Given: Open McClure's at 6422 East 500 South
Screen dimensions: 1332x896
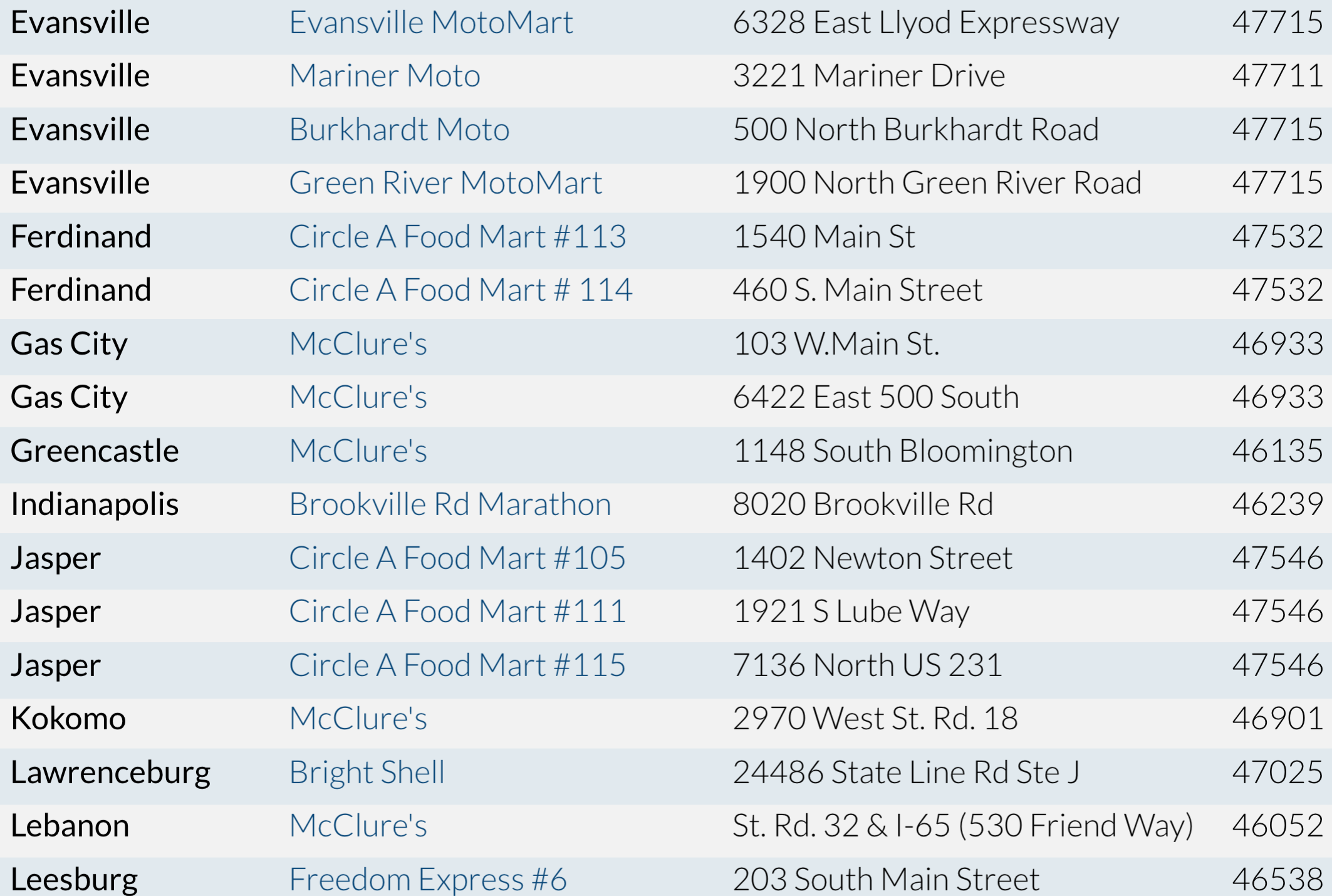Looking at the screenshot, I should point(358,398).
